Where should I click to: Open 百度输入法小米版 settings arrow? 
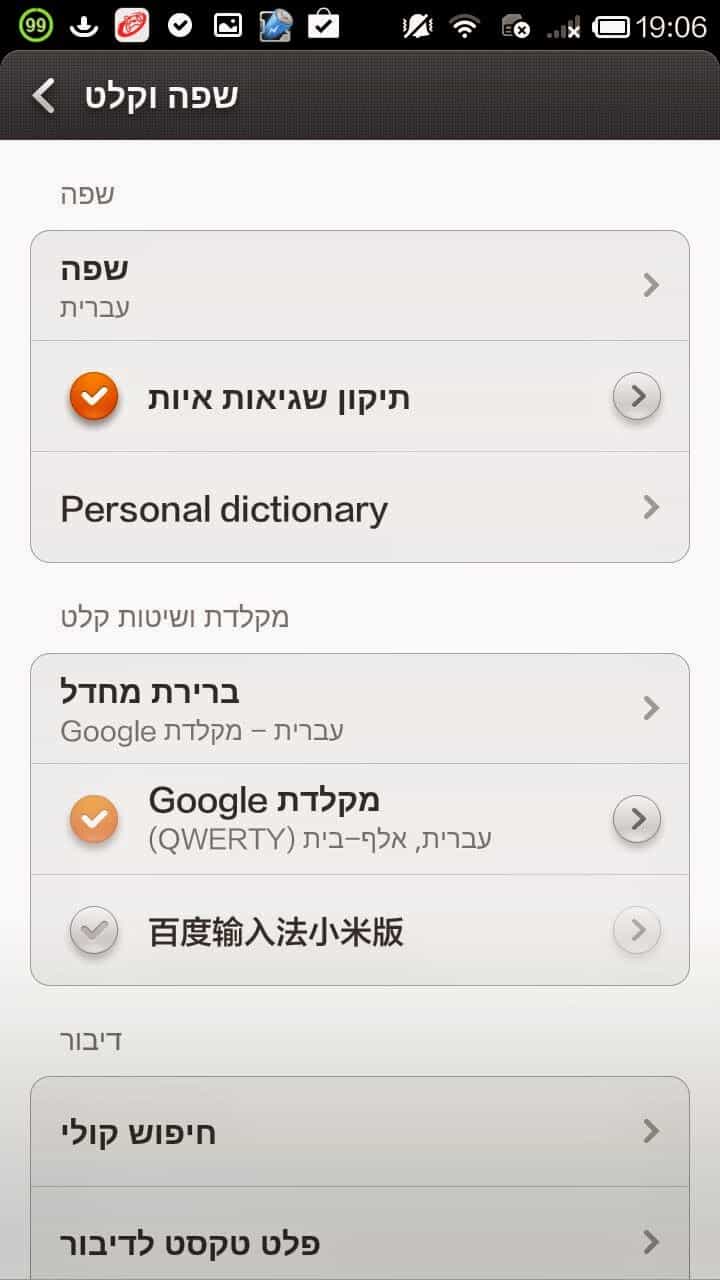click(637, 932)
